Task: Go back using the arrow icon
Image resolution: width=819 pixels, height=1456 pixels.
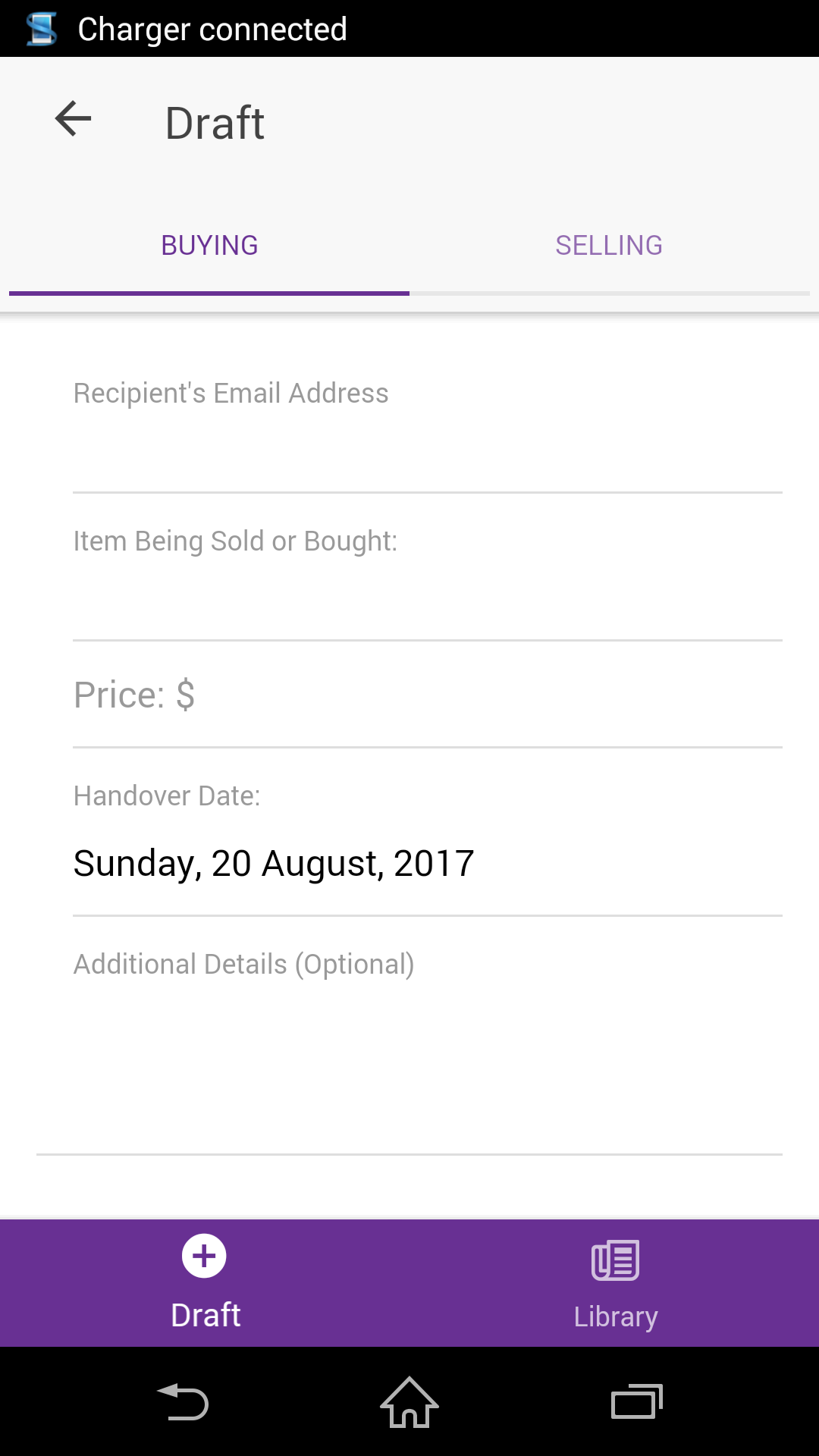Action: coord(74,120)
